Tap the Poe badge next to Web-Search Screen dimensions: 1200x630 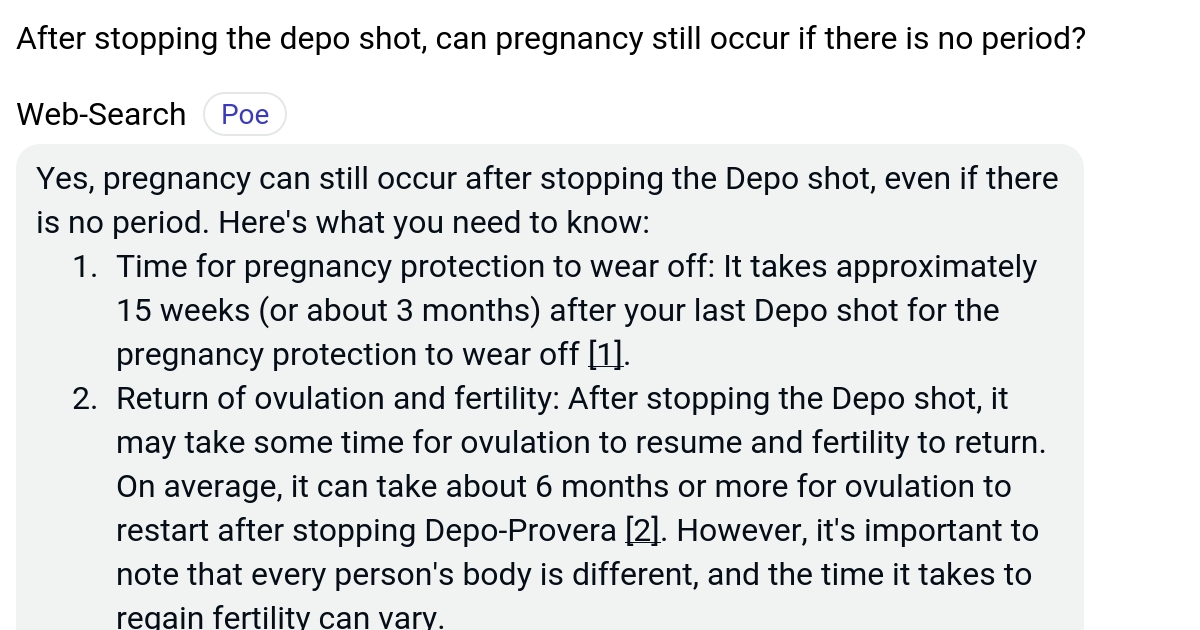pos(245,115)
